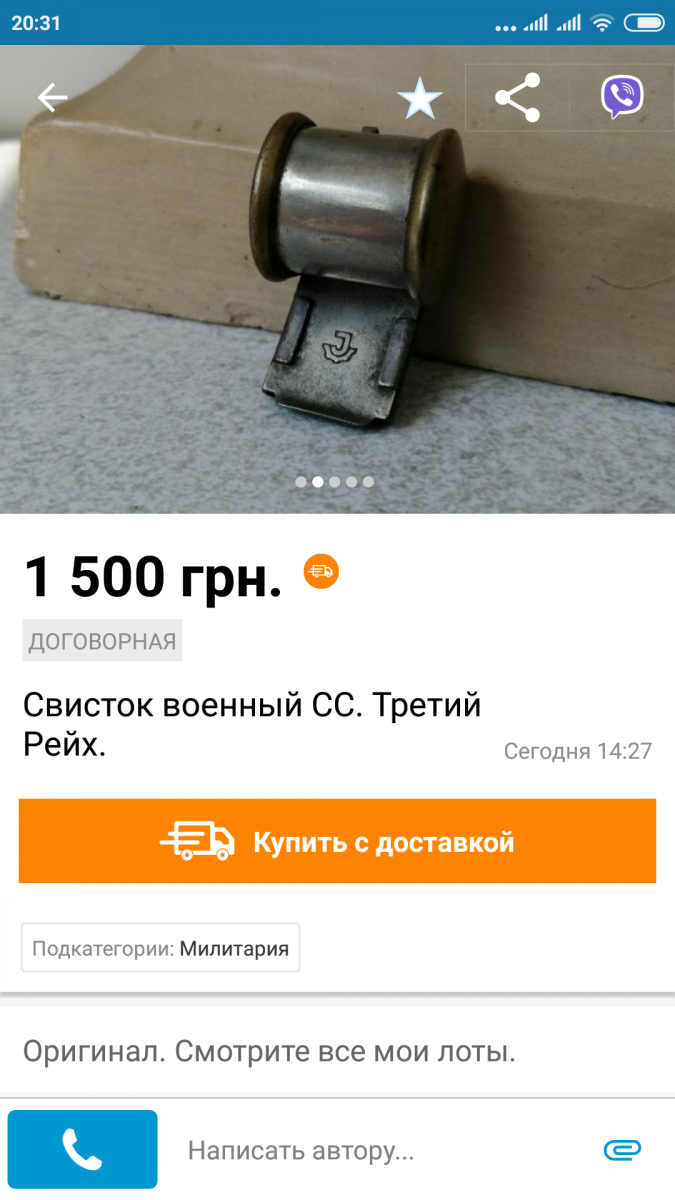Tap Купить с доставкой button
The width and height of the screenshot is (675, 1200).
click(337, 841)
